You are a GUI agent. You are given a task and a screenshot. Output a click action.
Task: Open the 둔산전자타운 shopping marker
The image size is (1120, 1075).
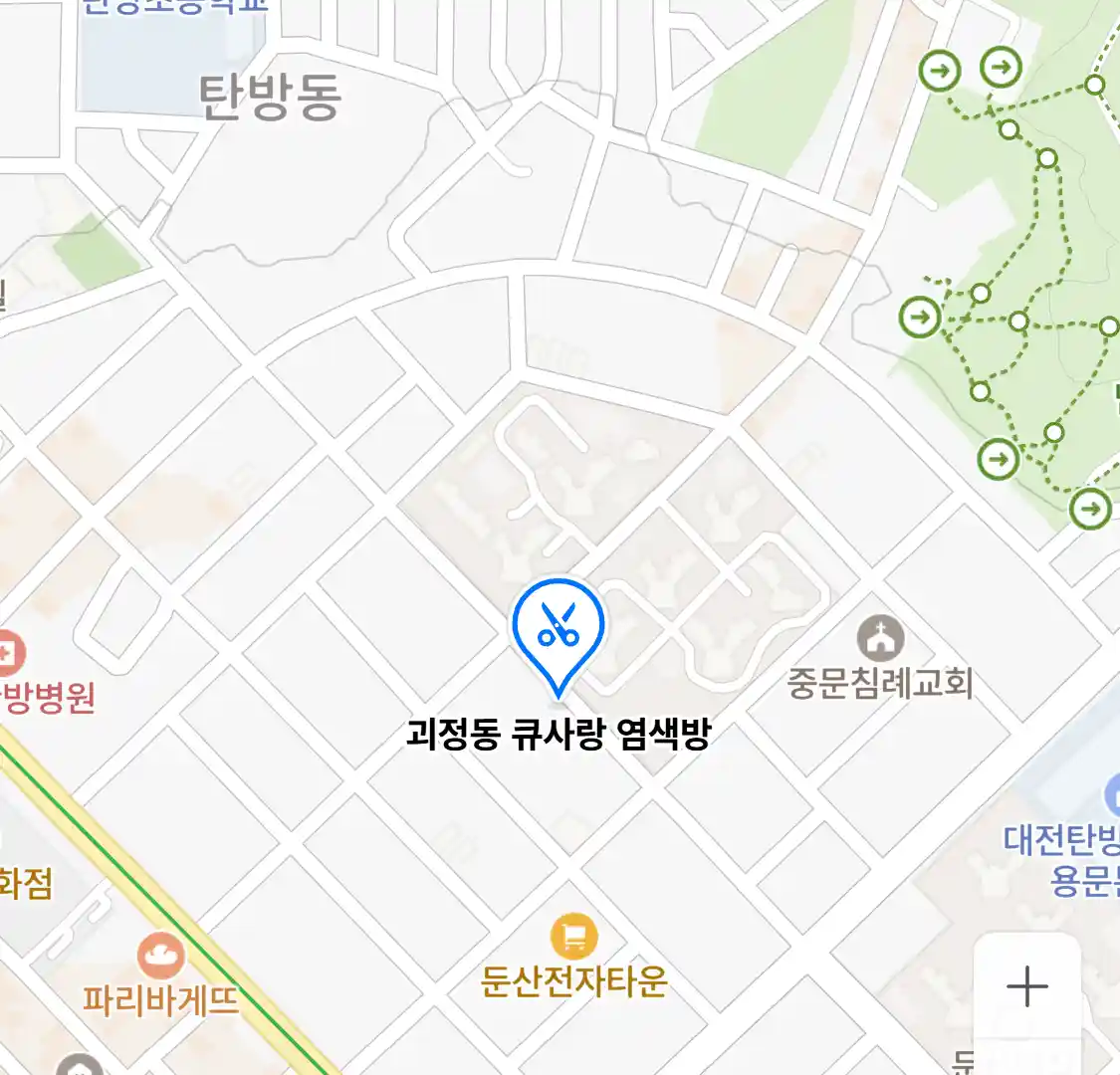tap(574, 937)
